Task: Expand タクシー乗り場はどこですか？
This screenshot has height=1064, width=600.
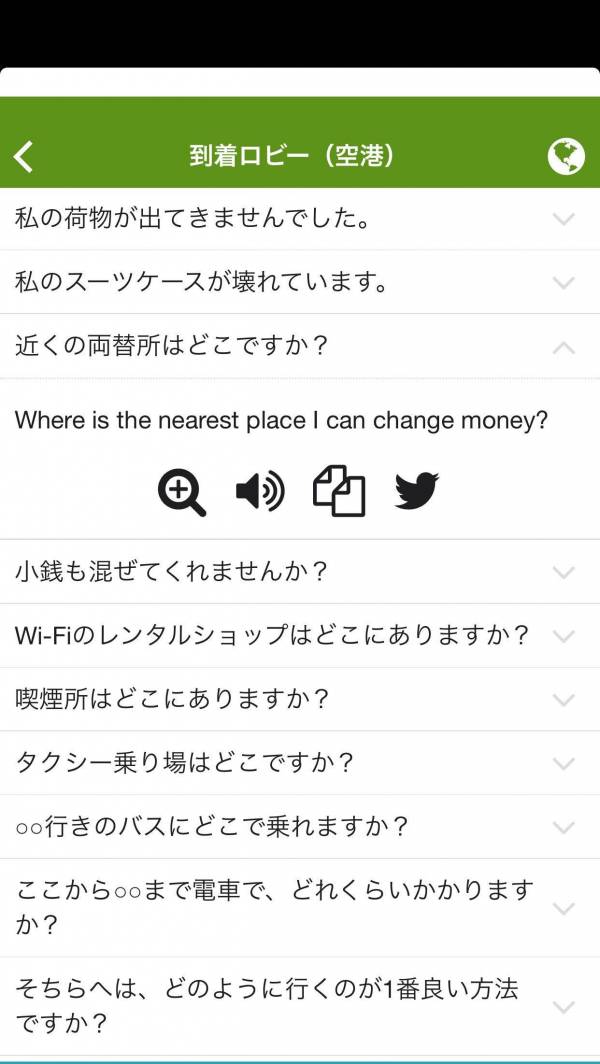Action: [300, 763]
